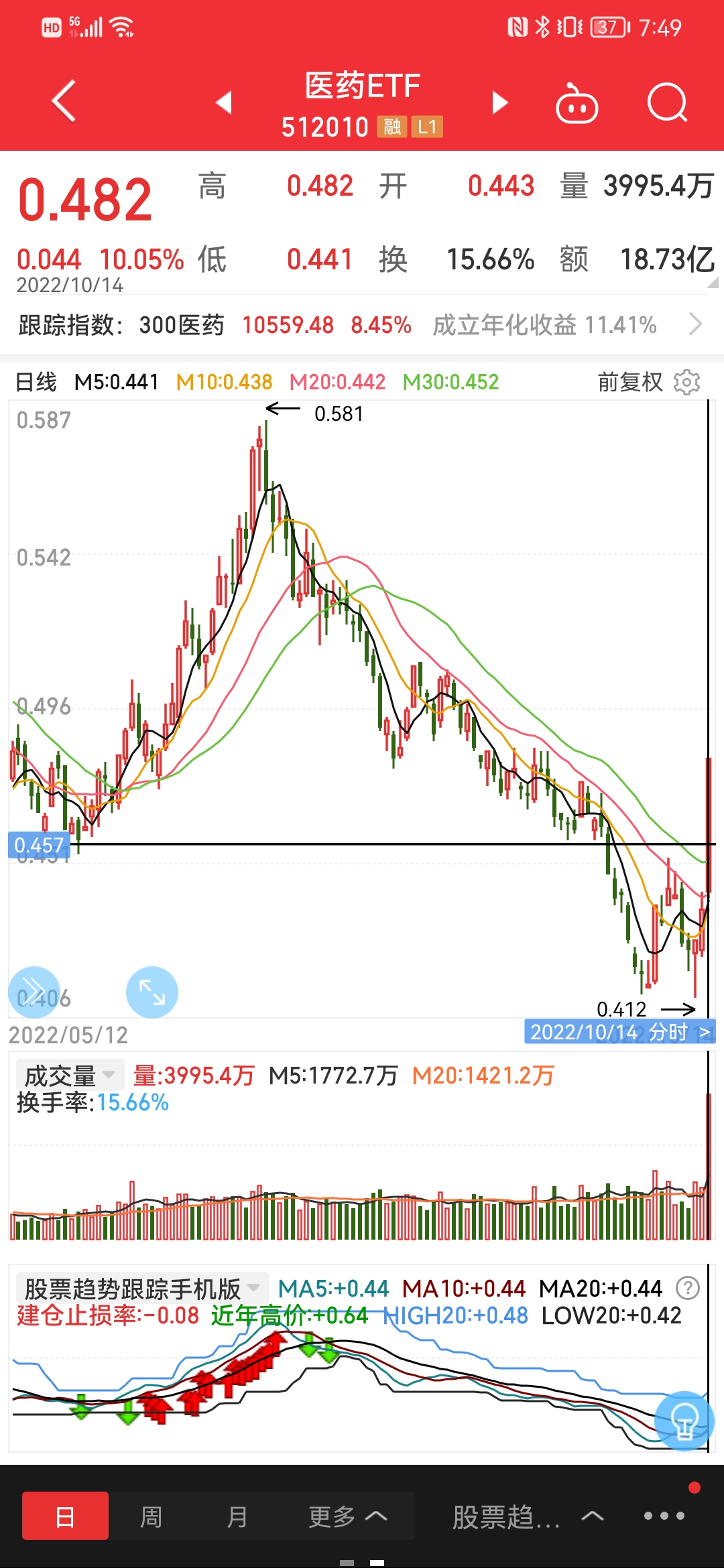Tap the double-arrow chart shift button
Viewport: 724px width, 1568px height.
(34, 992)
